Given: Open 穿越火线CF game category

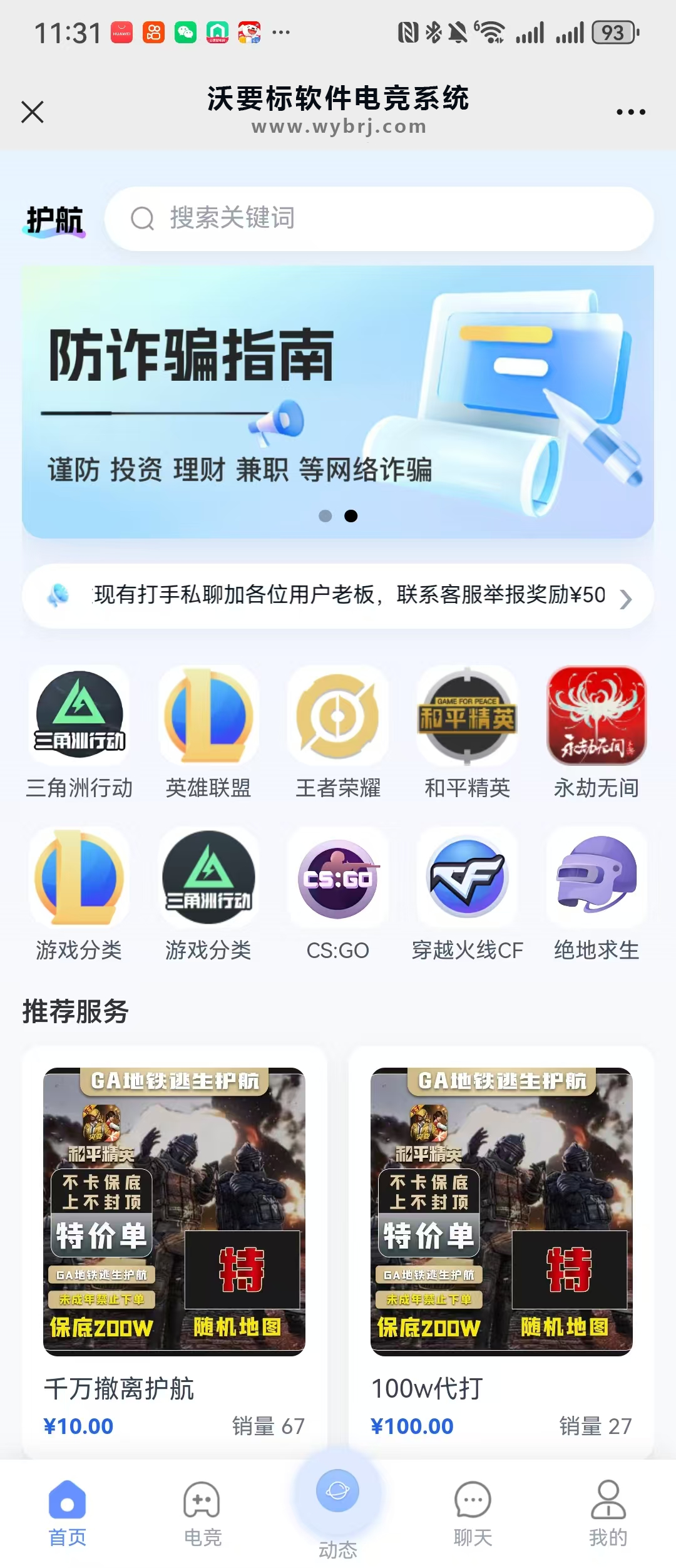Looking at the screenshot, I should point(467,895).
